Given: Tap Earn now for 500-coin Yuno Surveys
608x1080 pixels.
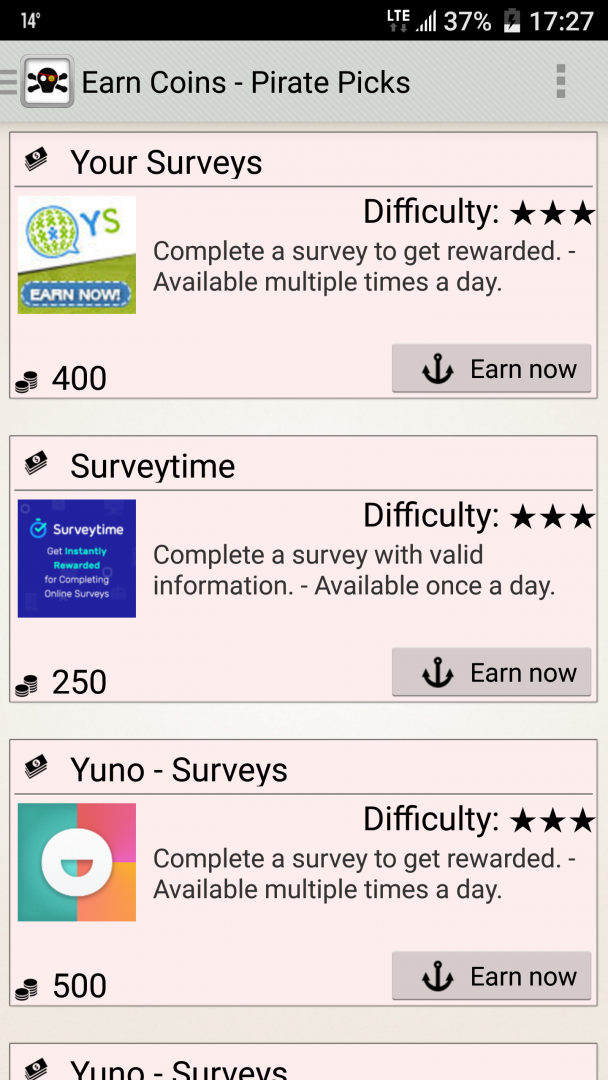Looking at the screenshot, I should [491, 977].
